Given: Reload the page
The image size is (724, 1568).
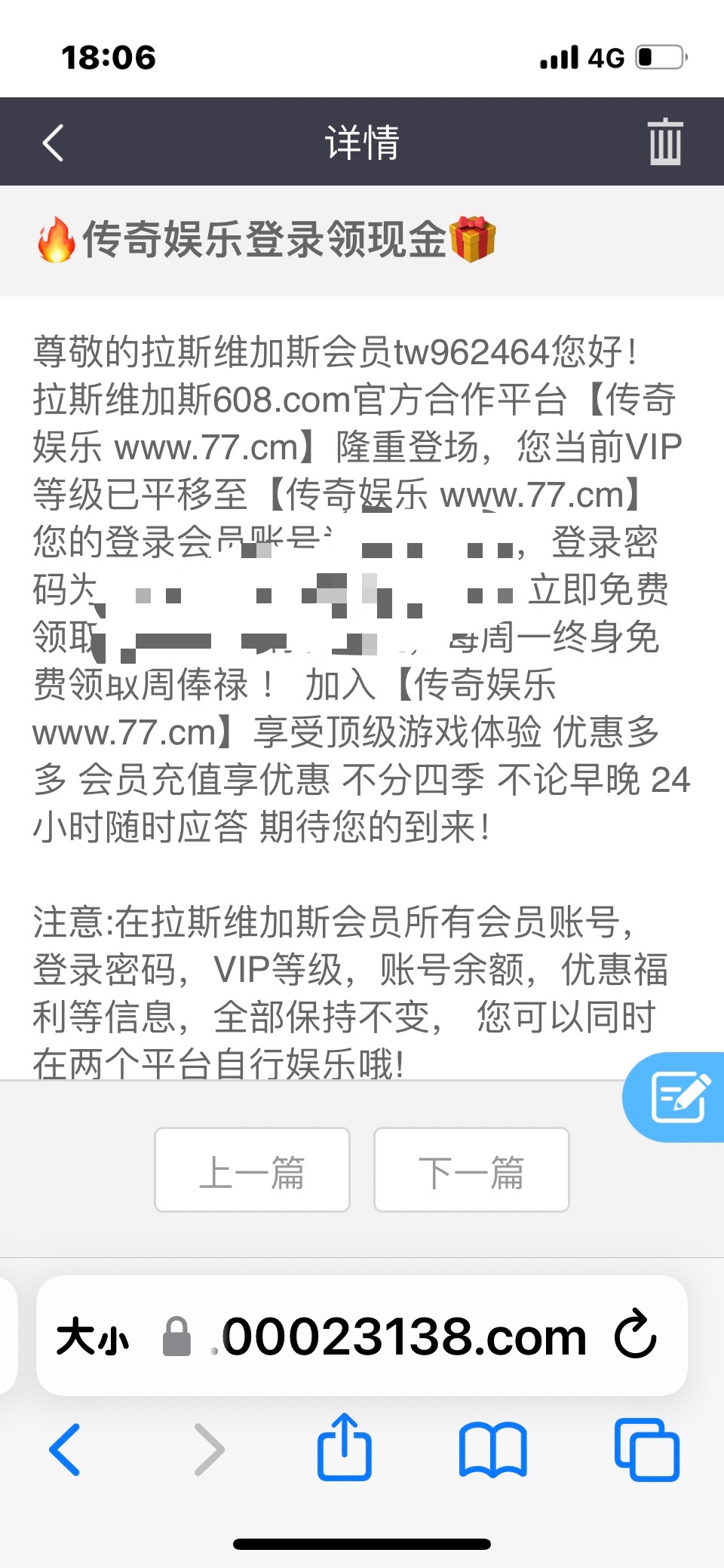Looking at the screenshot, I should point(635,1336).
